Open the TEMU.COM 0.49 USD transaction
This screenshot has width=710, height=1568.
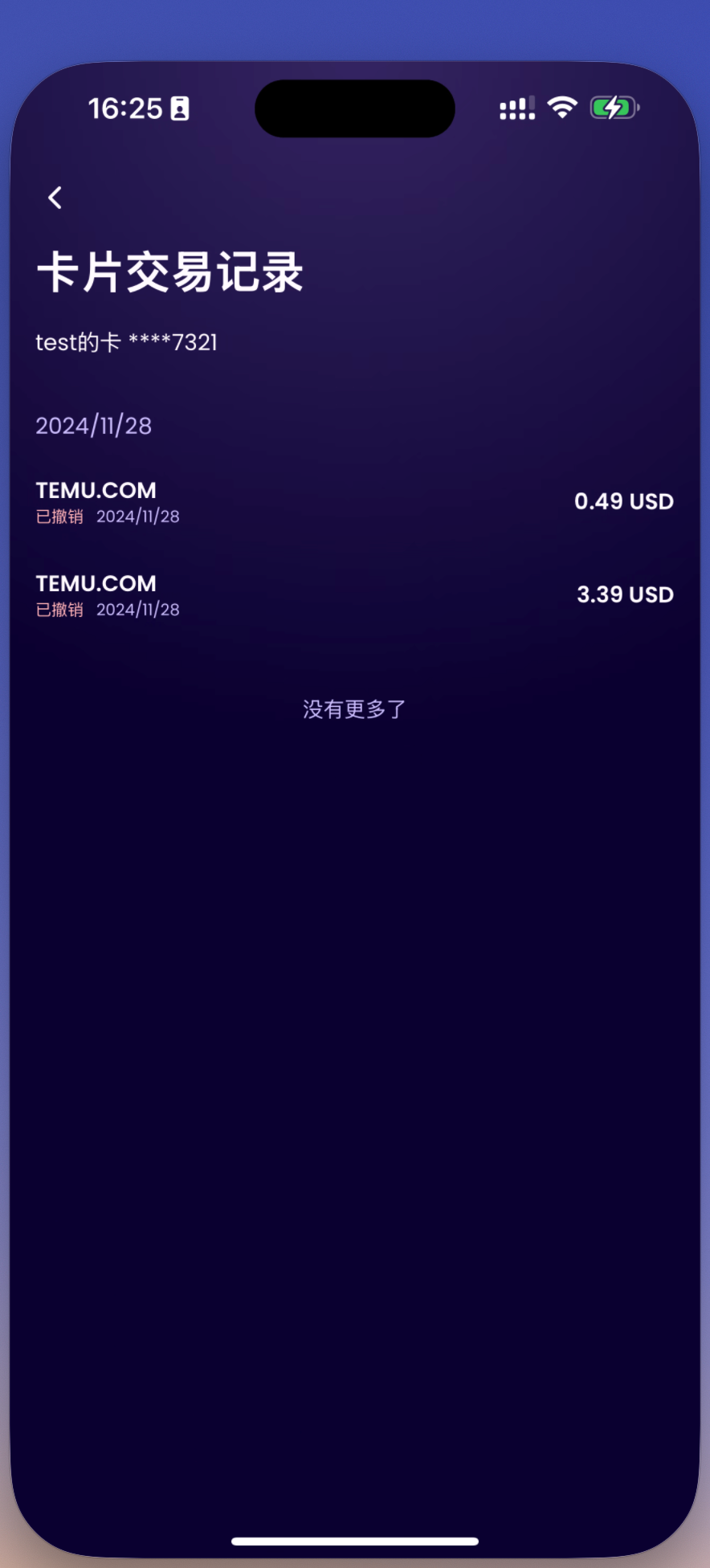tap(353, 502)
